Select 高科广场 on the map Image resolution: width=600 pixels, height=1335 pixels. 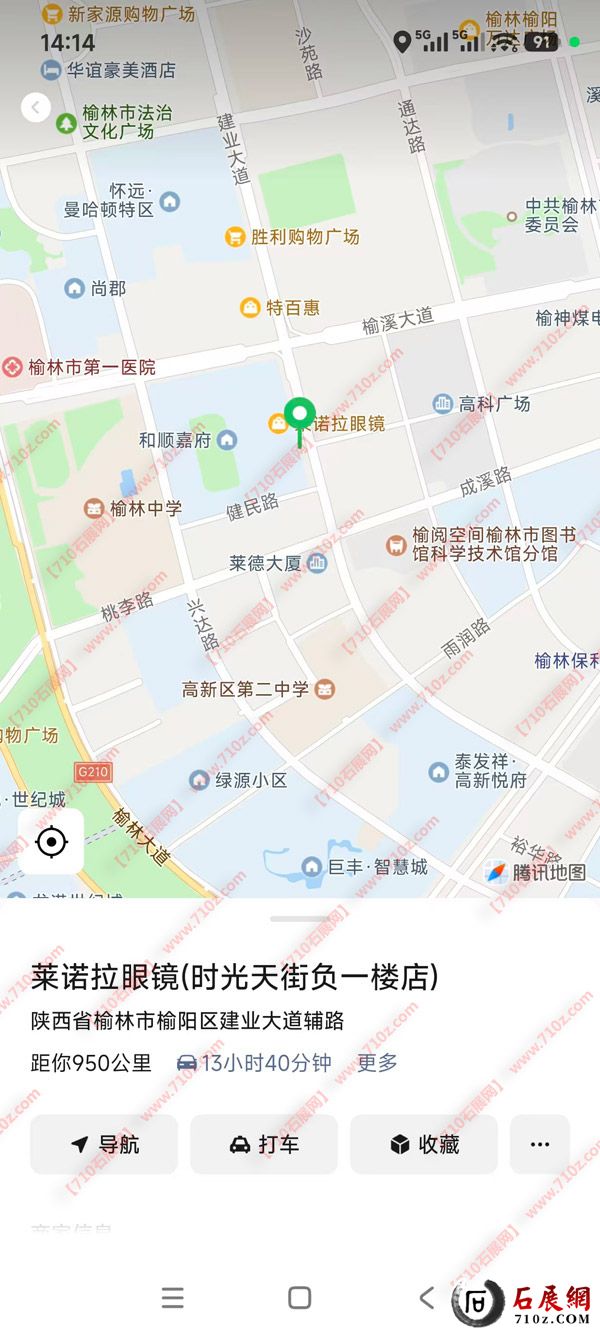pyautogui.click(x=482, y=404)
